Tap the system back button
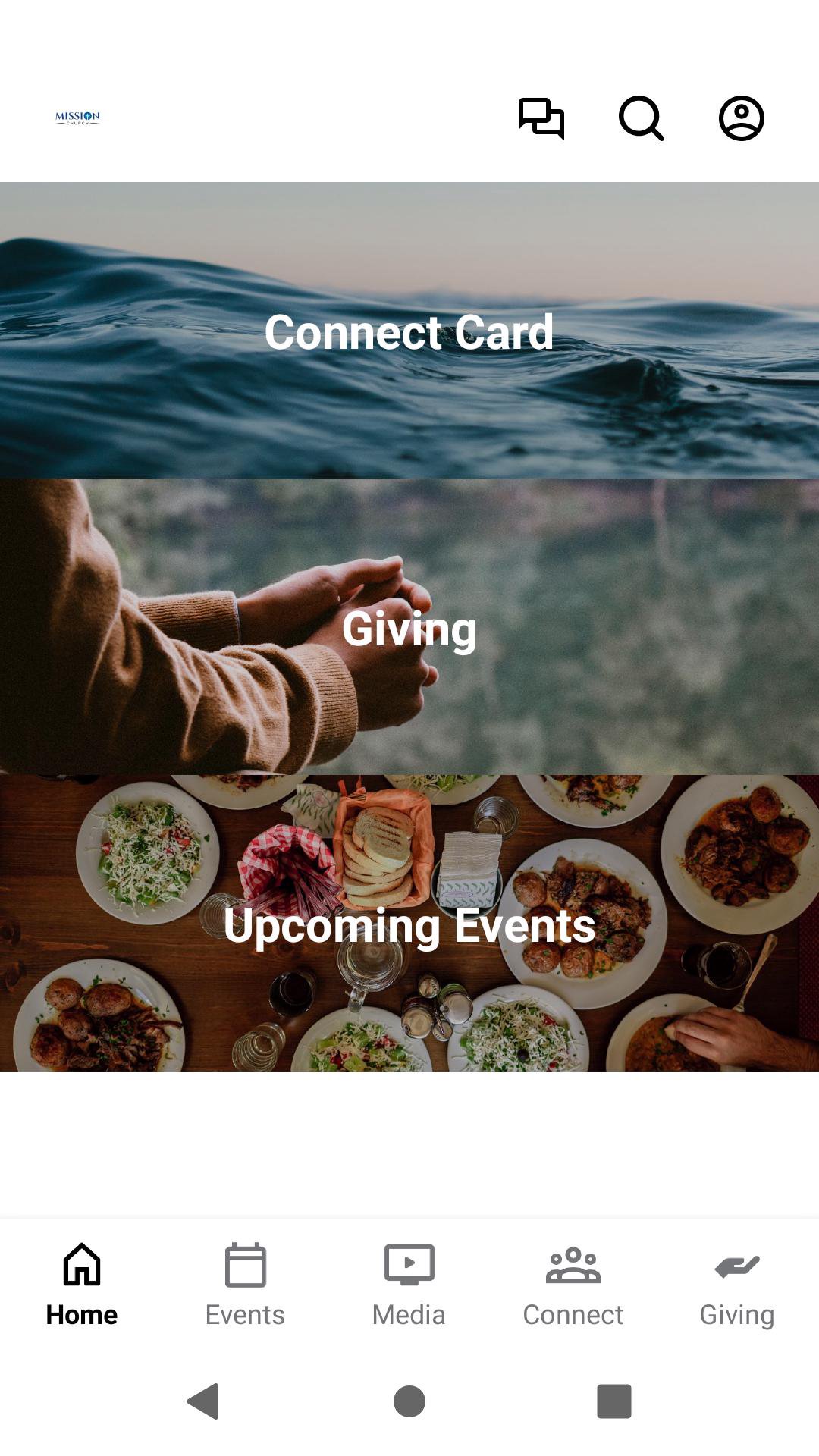The height and width of the screenshot is (1456, 819). click(x=203, y=1401)
